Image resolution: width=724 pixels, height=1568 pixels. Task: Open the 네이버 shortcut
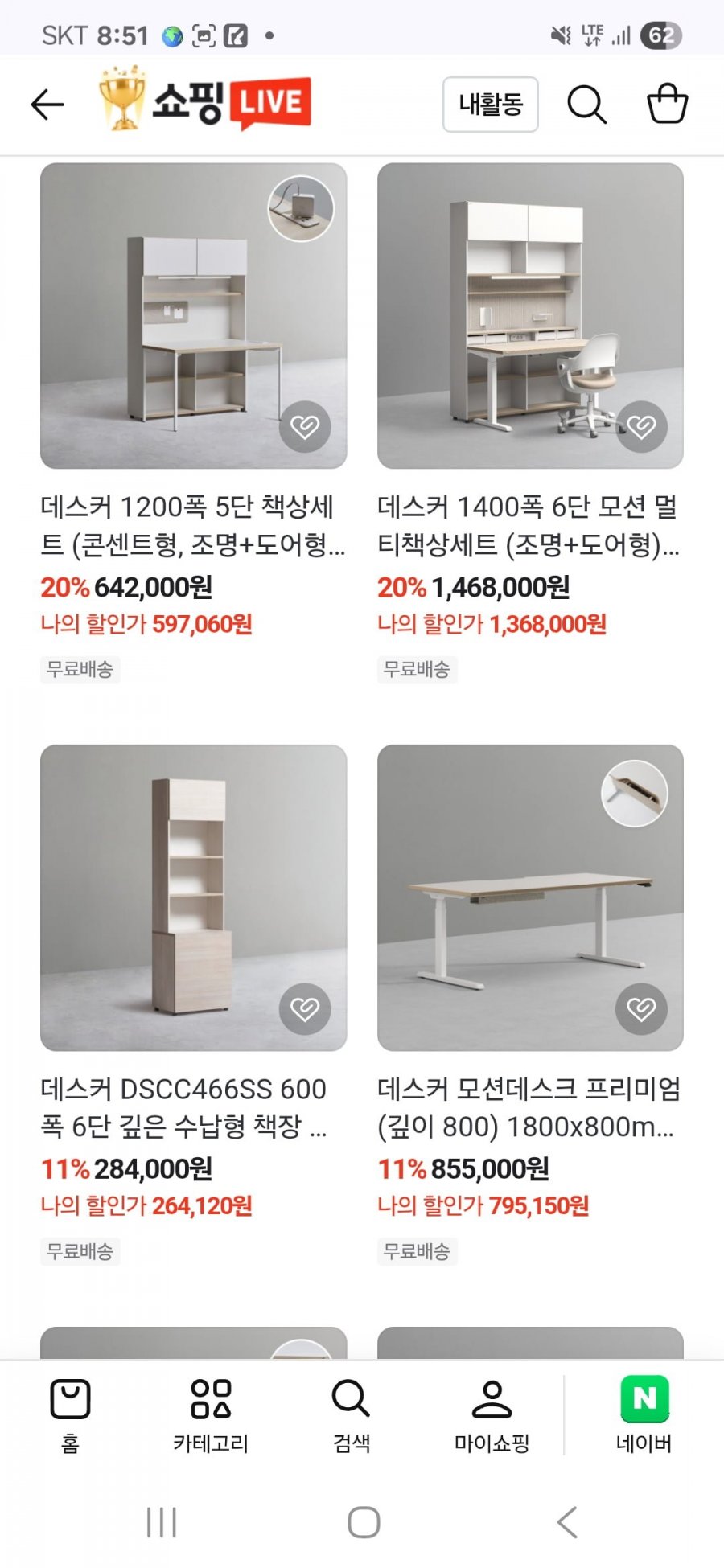(644, 1417)
